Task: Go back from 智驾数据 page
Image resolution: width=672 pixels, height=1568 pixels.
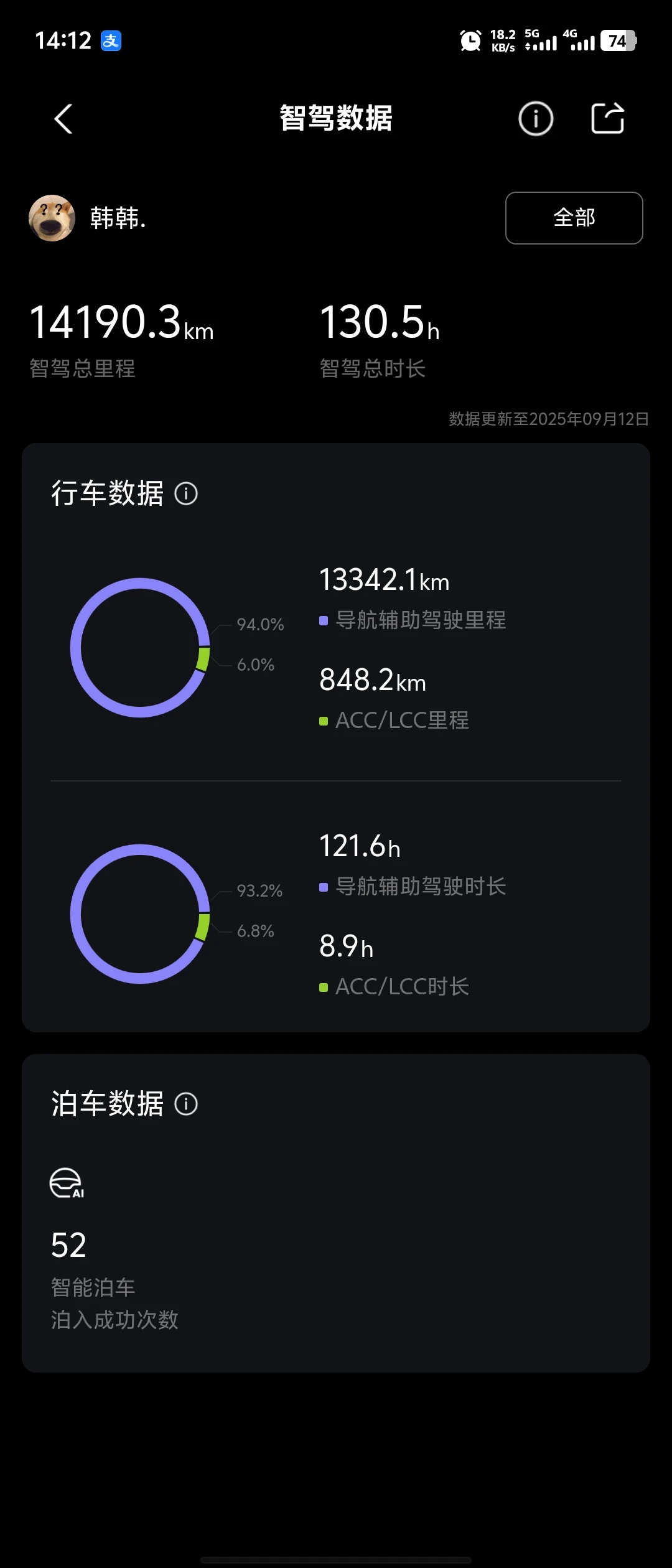Action: tap(63, 118)
